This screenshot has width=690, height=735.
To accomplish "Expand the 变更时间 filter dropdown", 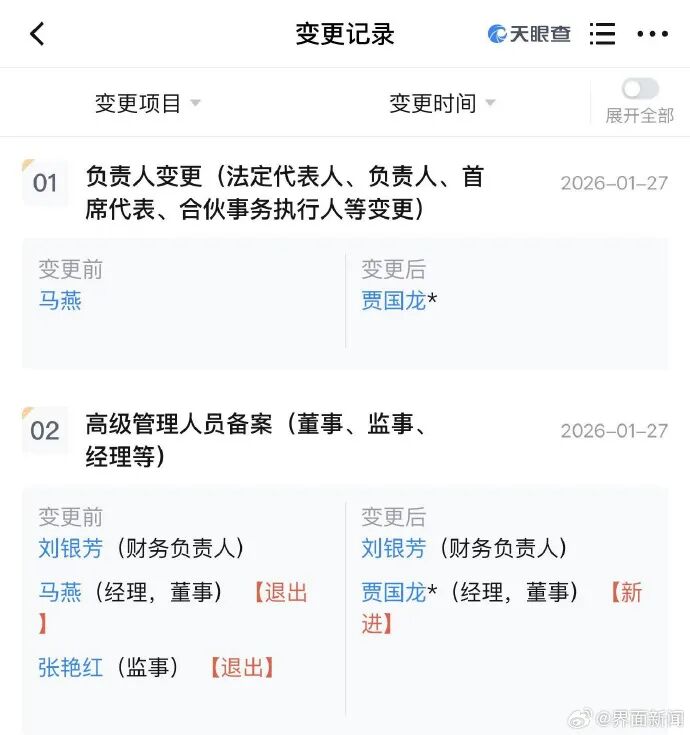I will click(x=442, y=103).
